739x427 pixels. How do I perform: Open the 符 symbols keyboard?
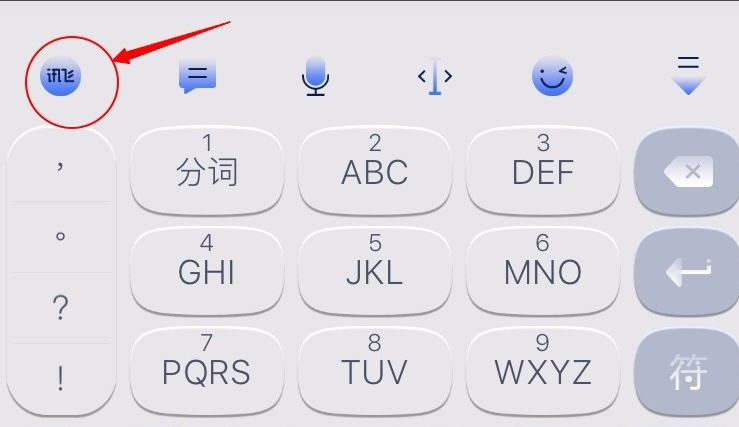point(688,371)
